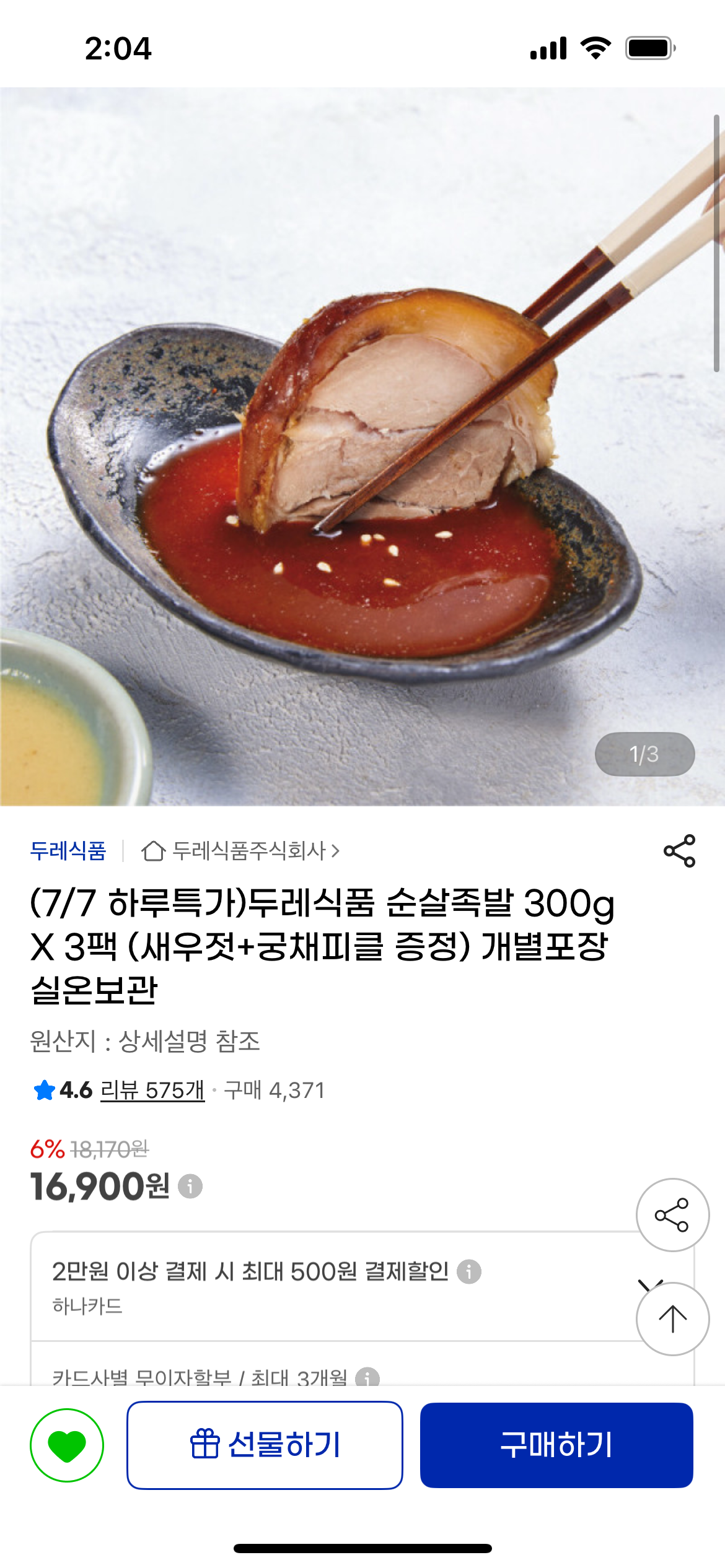Buy now with 구매하기
The height and width of the screenshot is (1568, 725).
click(556, 1445)
